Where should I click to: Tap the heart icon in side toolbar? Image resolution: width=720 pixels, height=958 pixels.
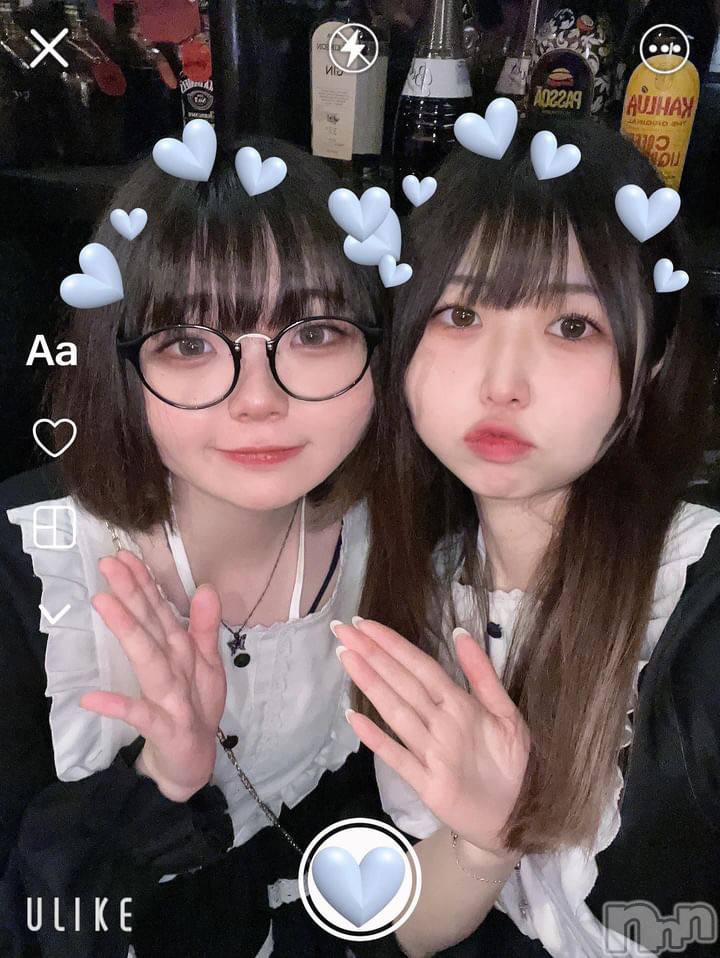click(54, 437)
